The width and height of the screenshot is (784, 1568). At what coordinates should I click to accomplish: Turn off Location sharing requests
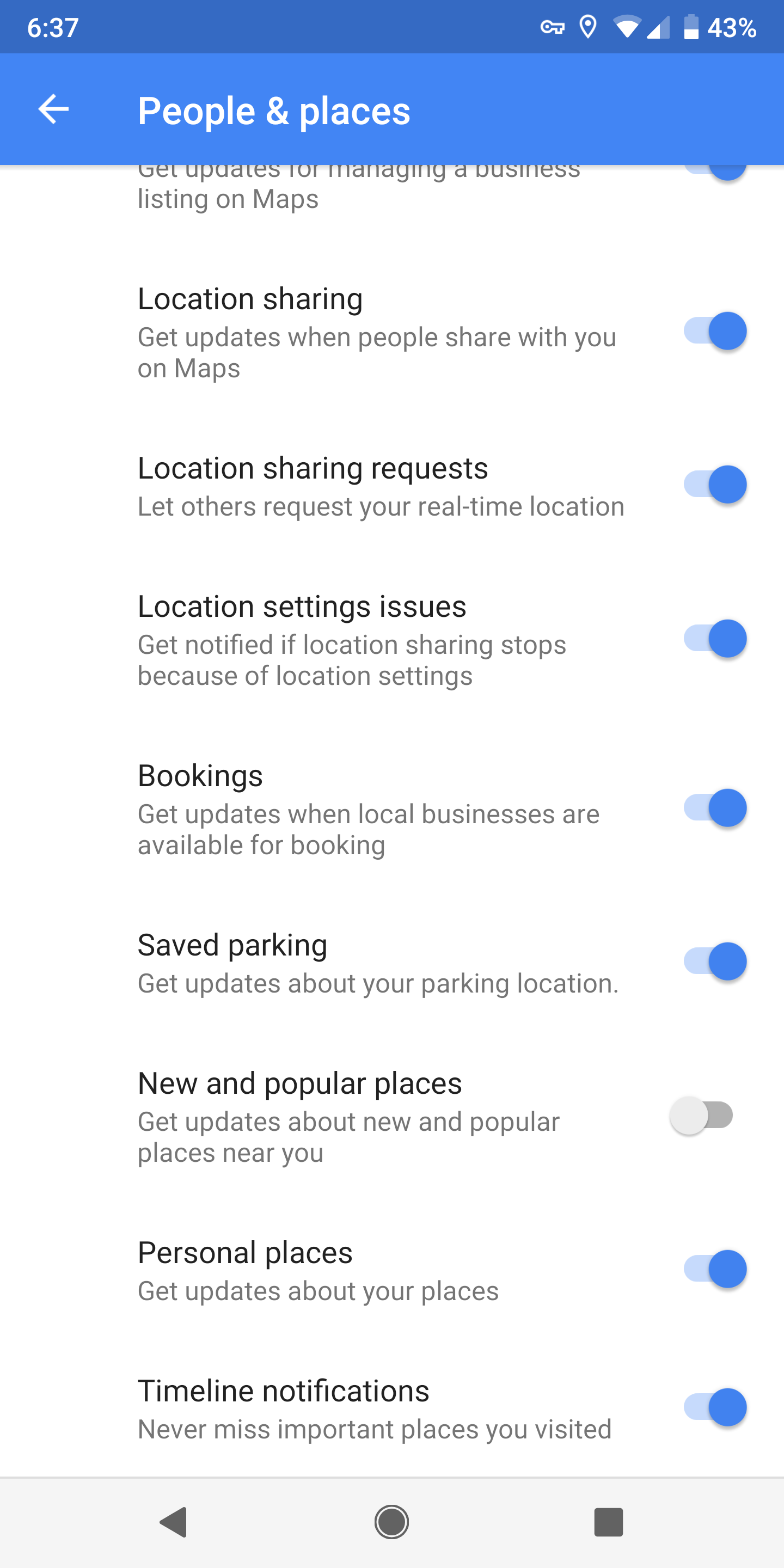pyautogui.click(x=716, y=485)
